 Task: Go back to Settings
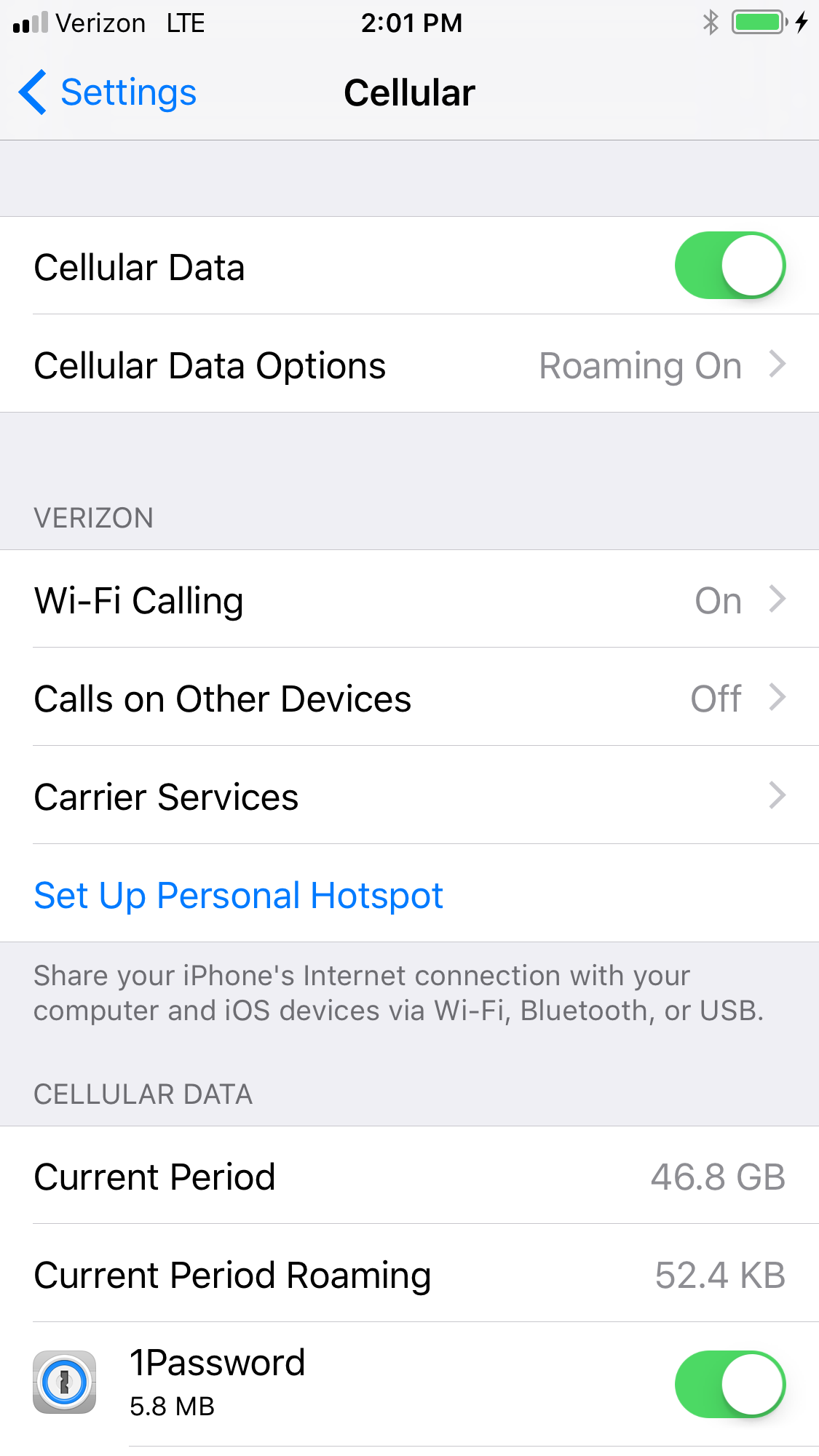pos(108,92)
